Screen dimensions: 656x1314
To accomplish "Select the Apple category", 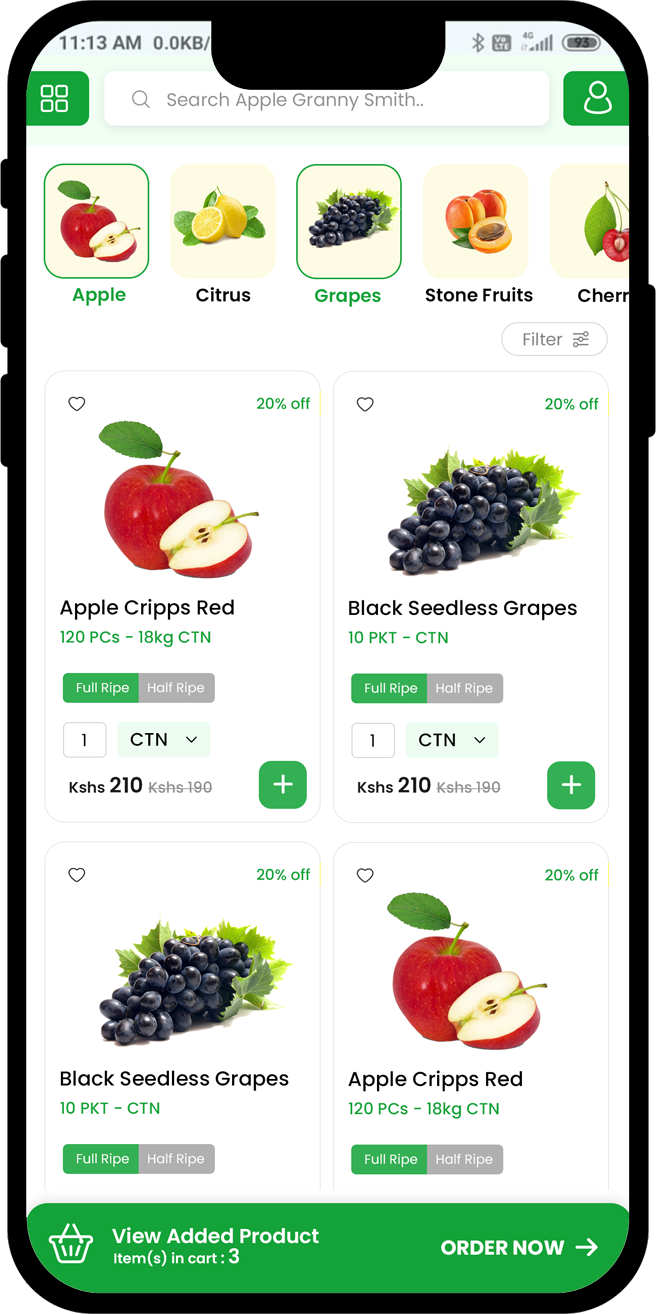I will [x=97, y=235].
